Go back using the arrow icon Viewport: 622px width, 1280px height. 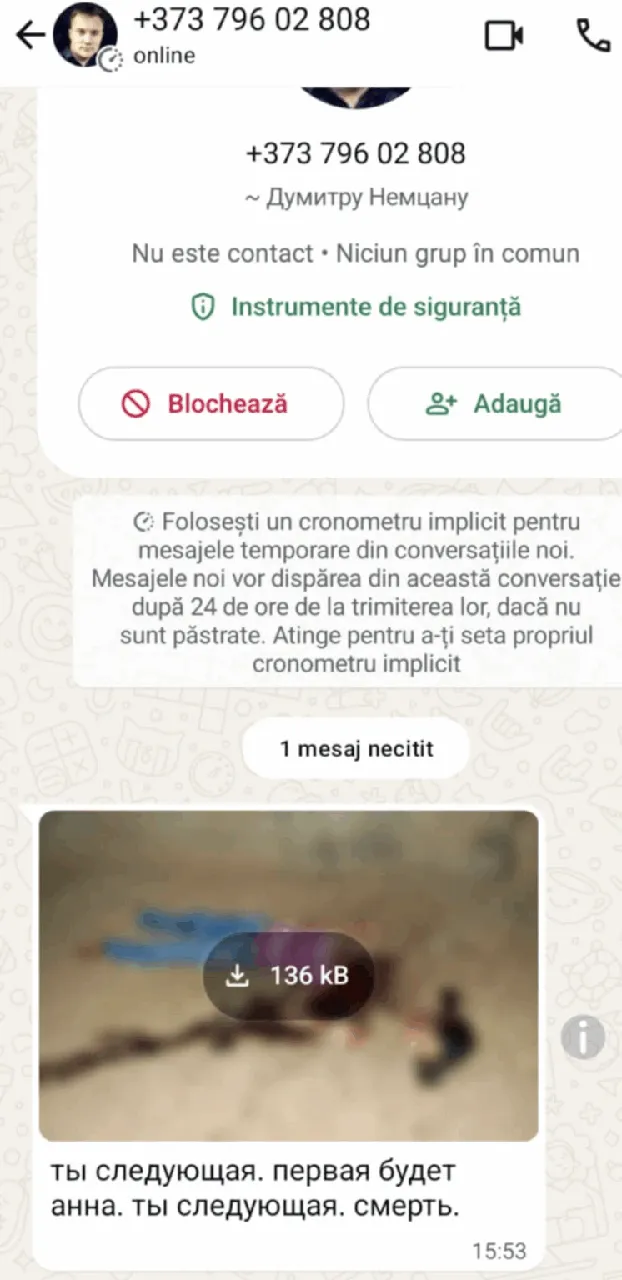pos(30,36)
